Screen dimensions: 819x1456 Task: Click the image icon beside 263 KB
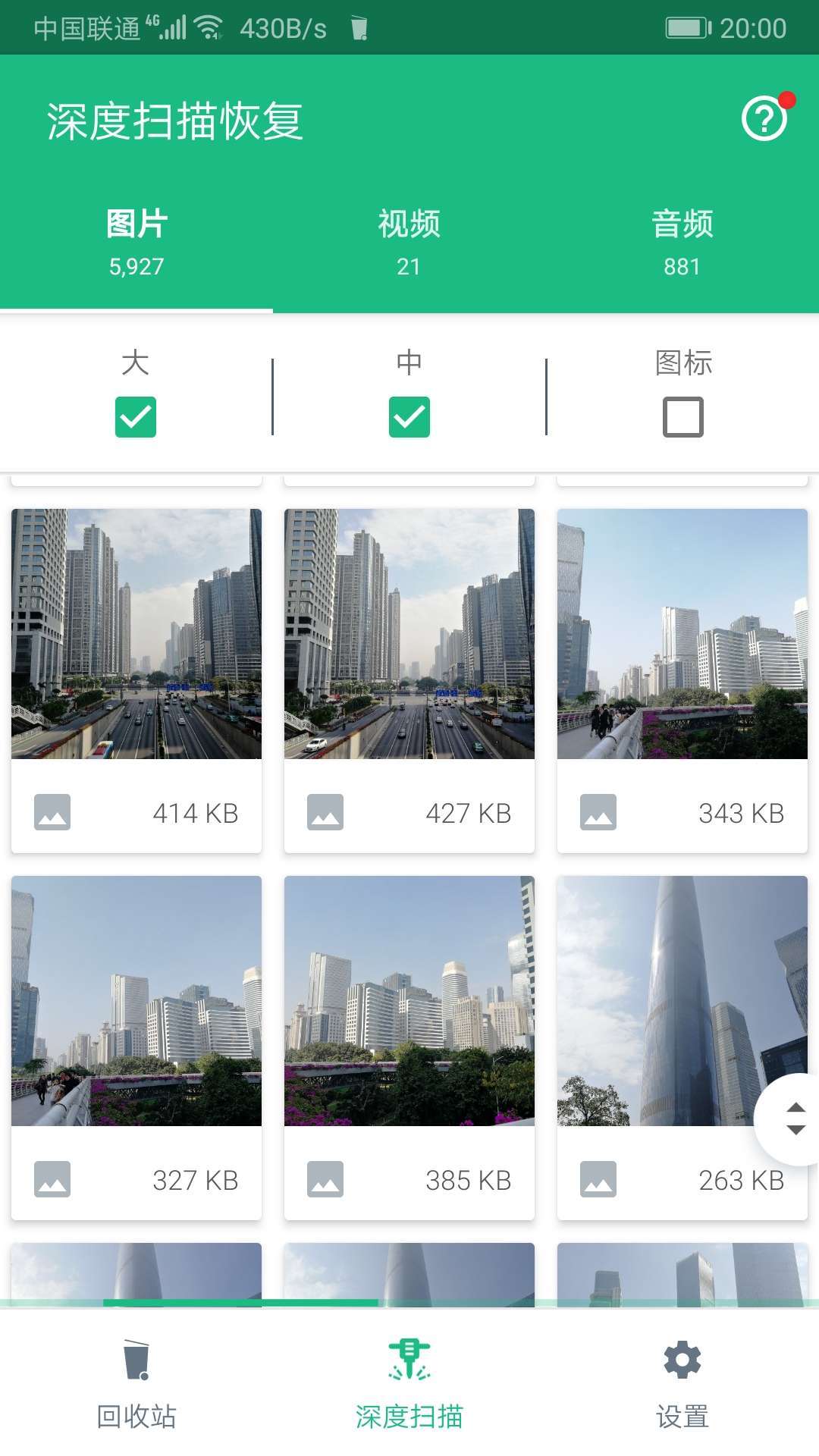(598, 1178)
